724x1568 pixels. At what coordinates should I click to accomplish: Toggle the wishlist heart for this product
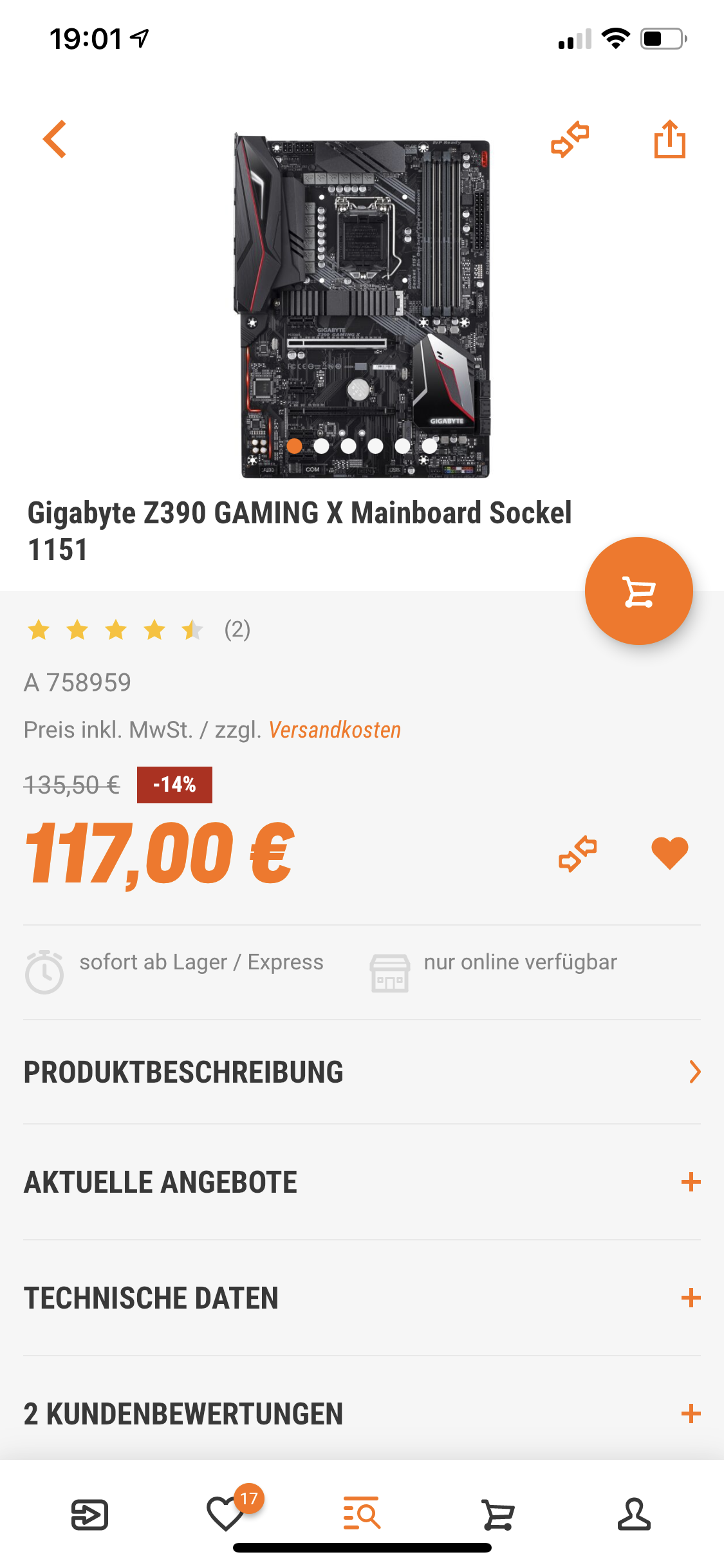pos(669,854)
